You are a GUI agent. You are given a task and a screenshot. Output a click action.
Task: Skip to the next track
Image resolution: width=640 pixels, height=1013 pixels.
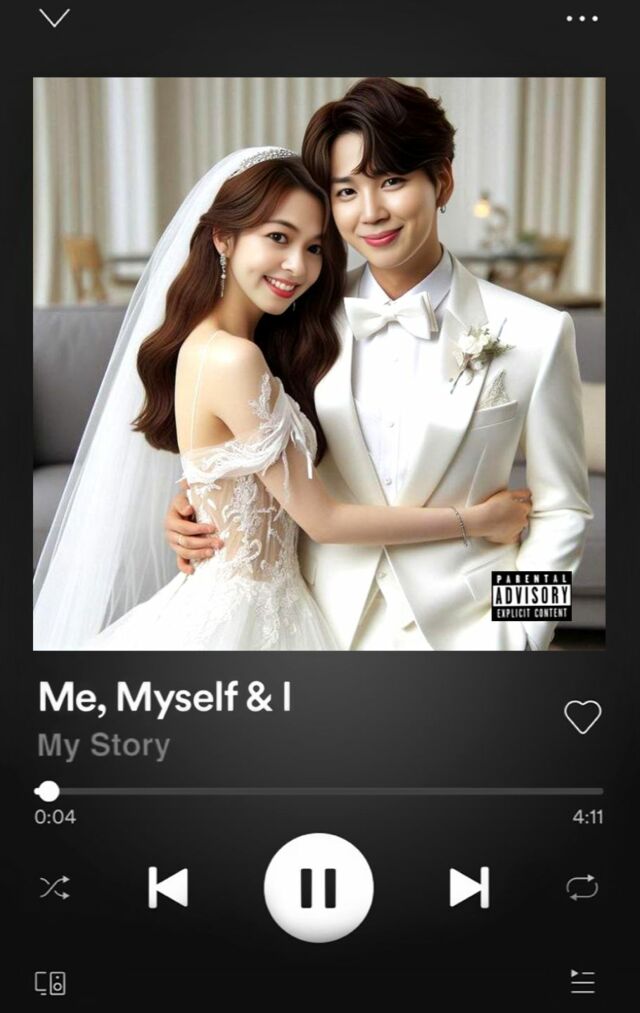pos(469,887)
